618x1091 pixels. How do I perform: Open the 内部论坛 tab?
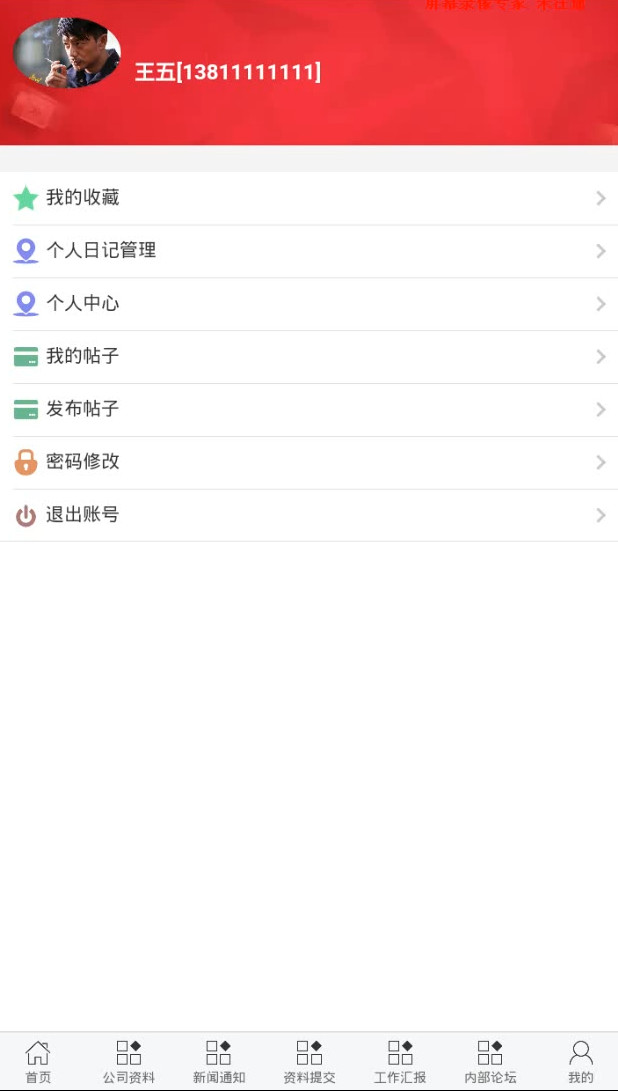490,1062
